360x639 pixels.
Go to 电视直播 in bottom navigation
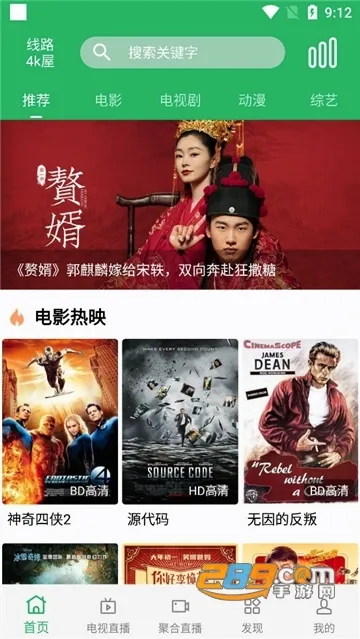(108, 615)
